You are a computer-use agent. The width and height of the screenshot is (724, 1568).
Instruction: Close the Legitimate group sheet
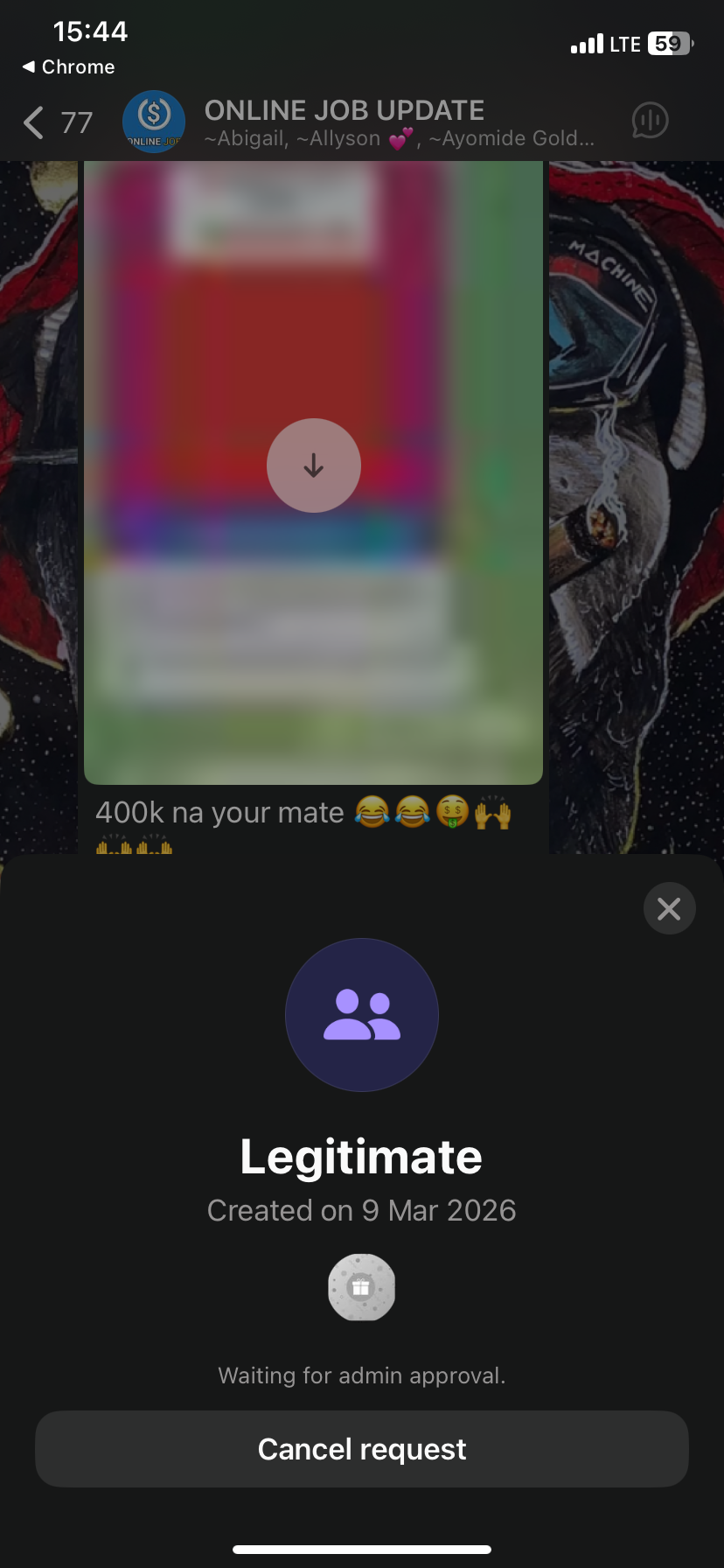tap(669, 909)
